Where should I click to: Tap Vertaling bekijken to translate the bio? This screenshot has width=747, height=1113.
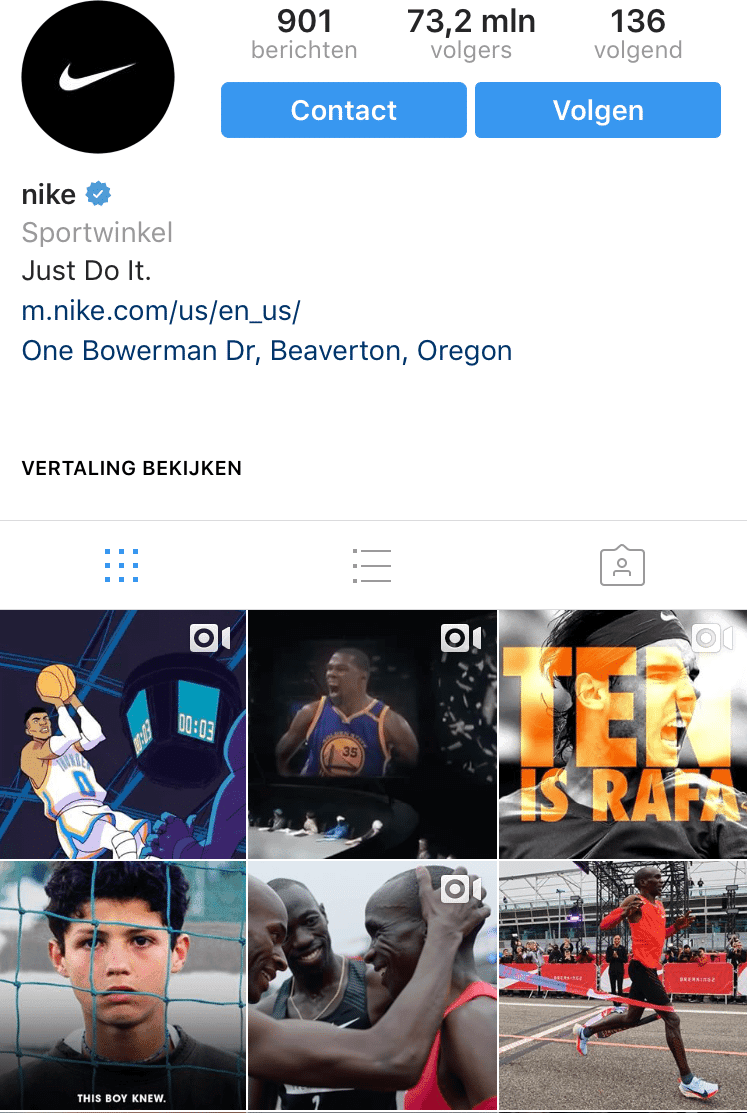131,468
